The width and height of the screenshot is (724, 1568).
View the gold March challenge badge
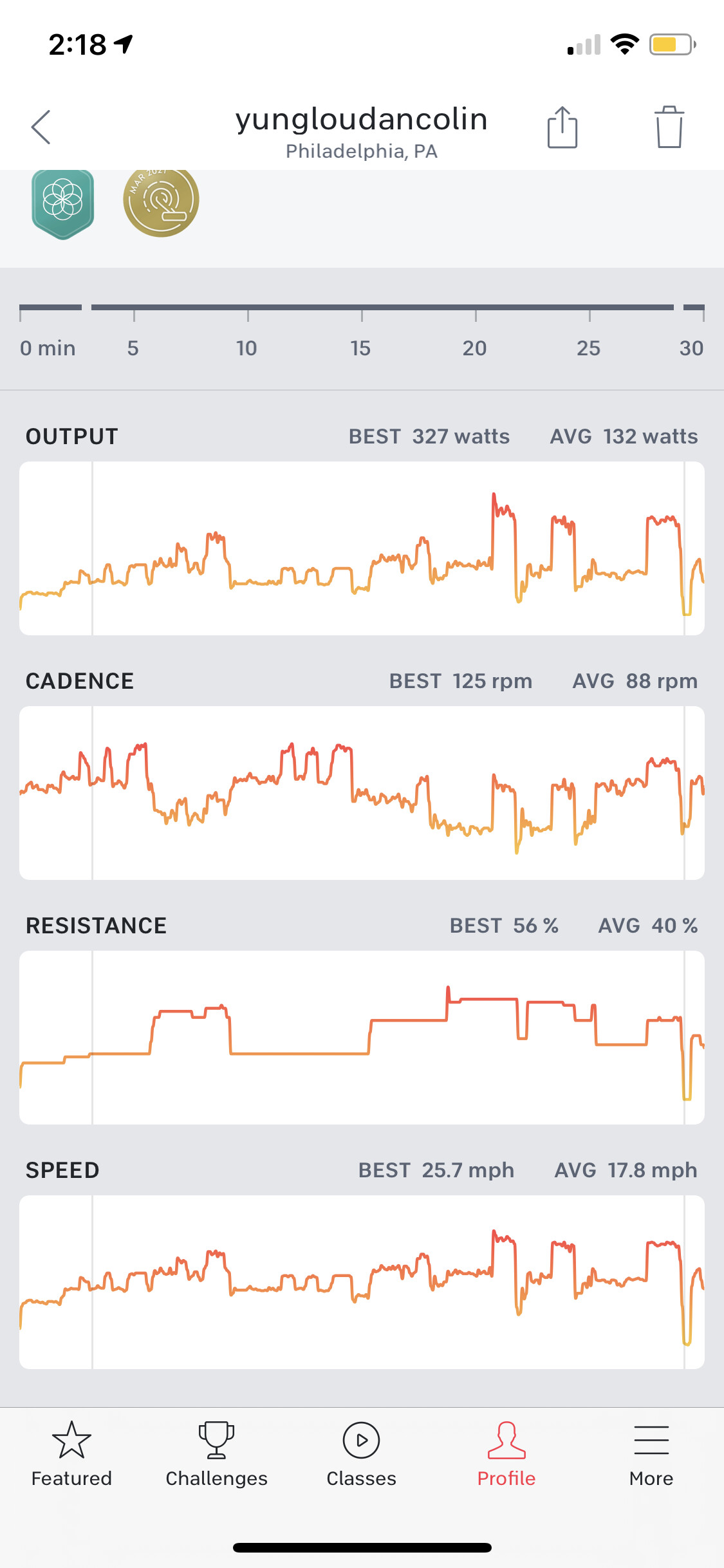coord(161,201)
